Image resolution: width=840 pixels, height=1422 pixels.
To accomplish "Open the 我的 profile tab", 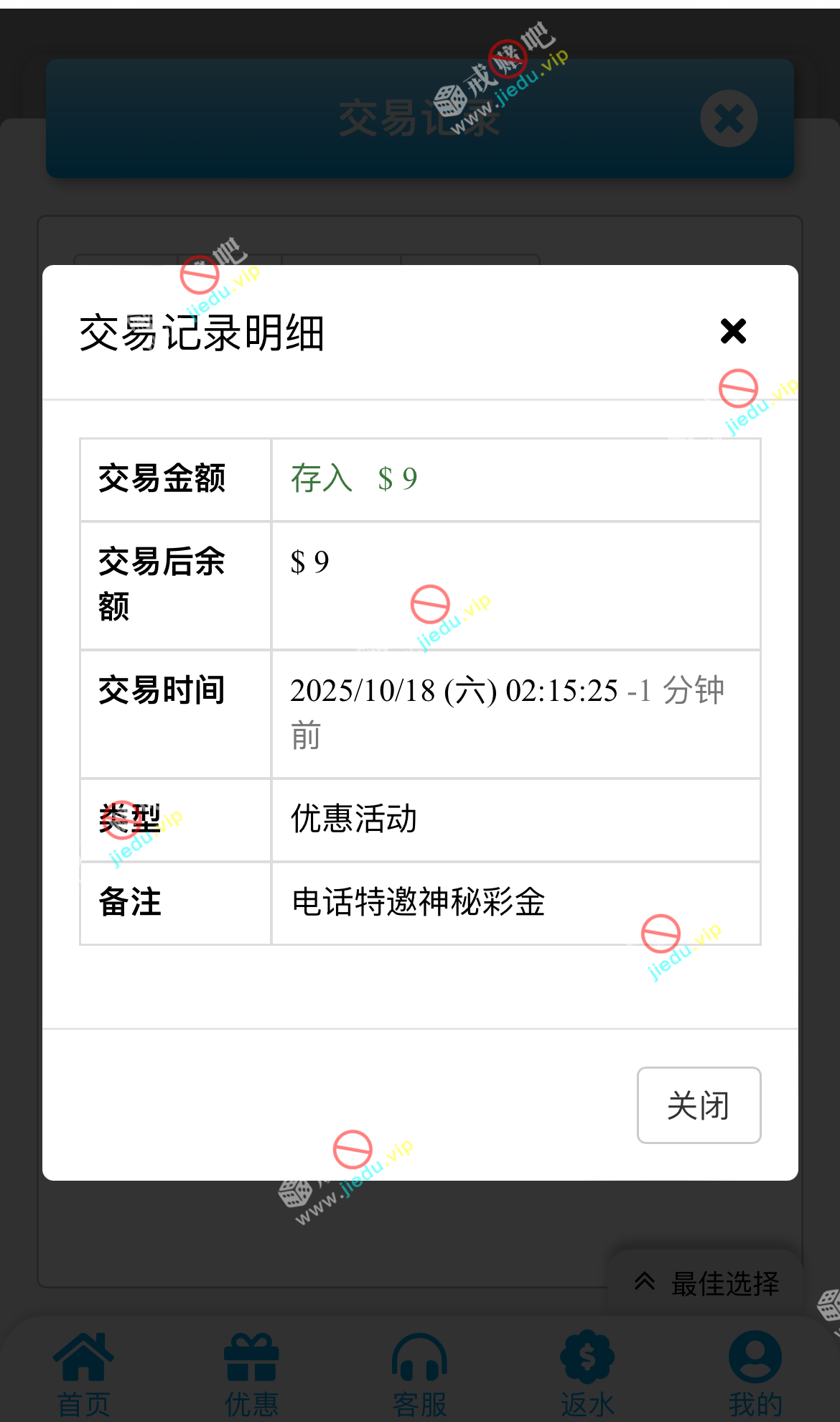I will pyautogui.click(x=755, y=1373).
